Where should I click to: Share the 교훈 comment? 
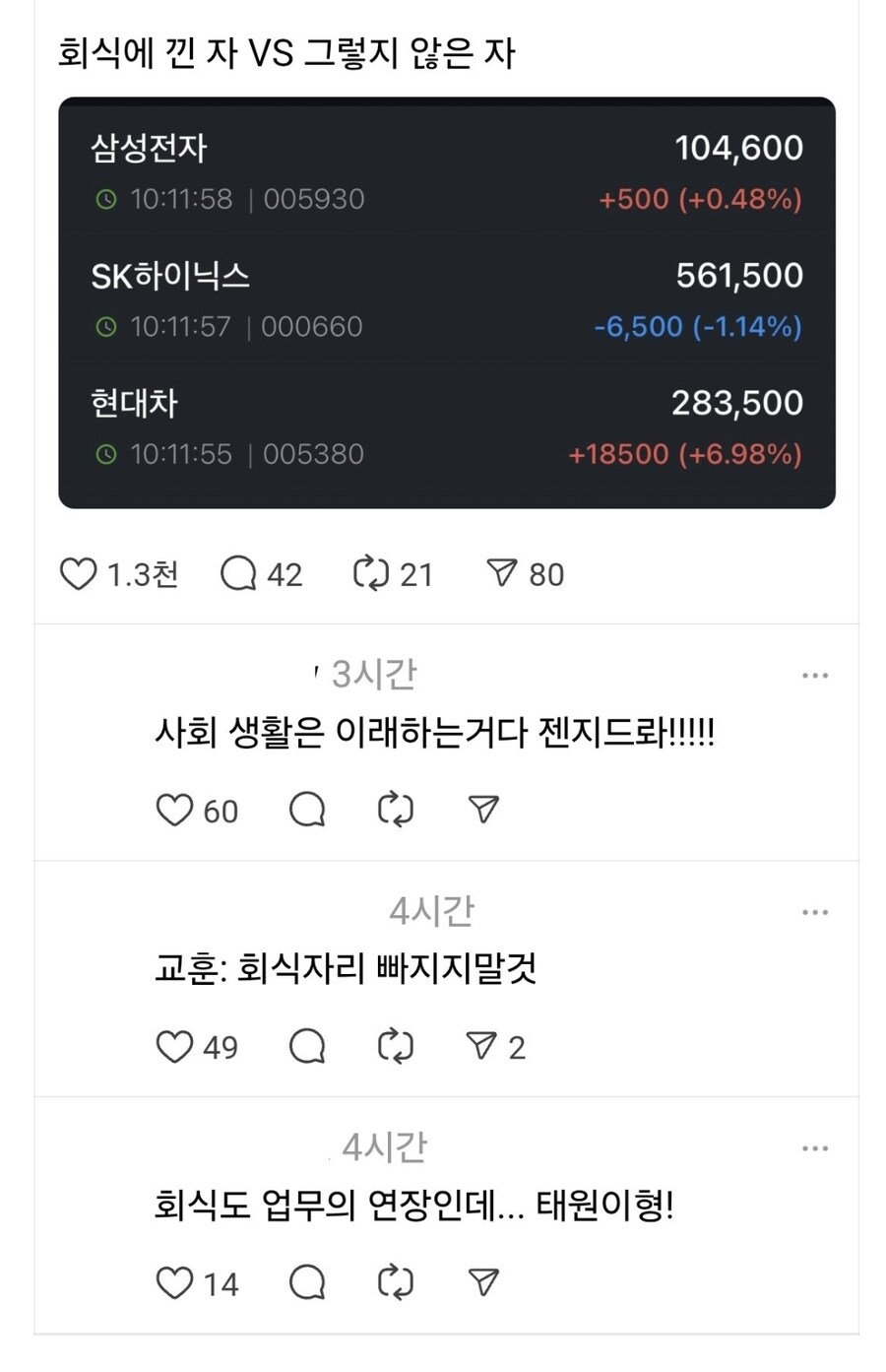point(482,1046)
